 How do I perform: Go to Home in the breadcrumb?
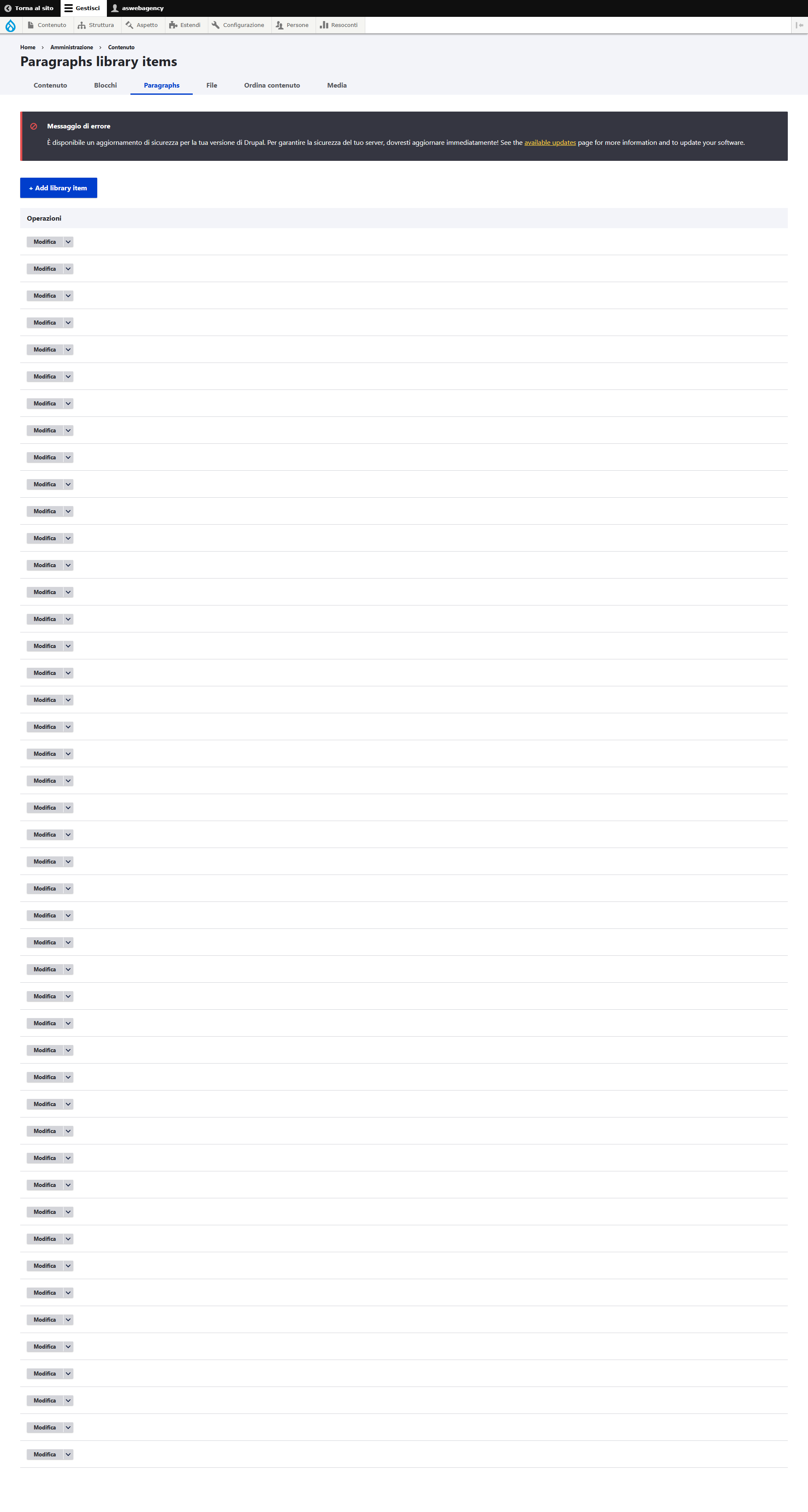point(28,48)
